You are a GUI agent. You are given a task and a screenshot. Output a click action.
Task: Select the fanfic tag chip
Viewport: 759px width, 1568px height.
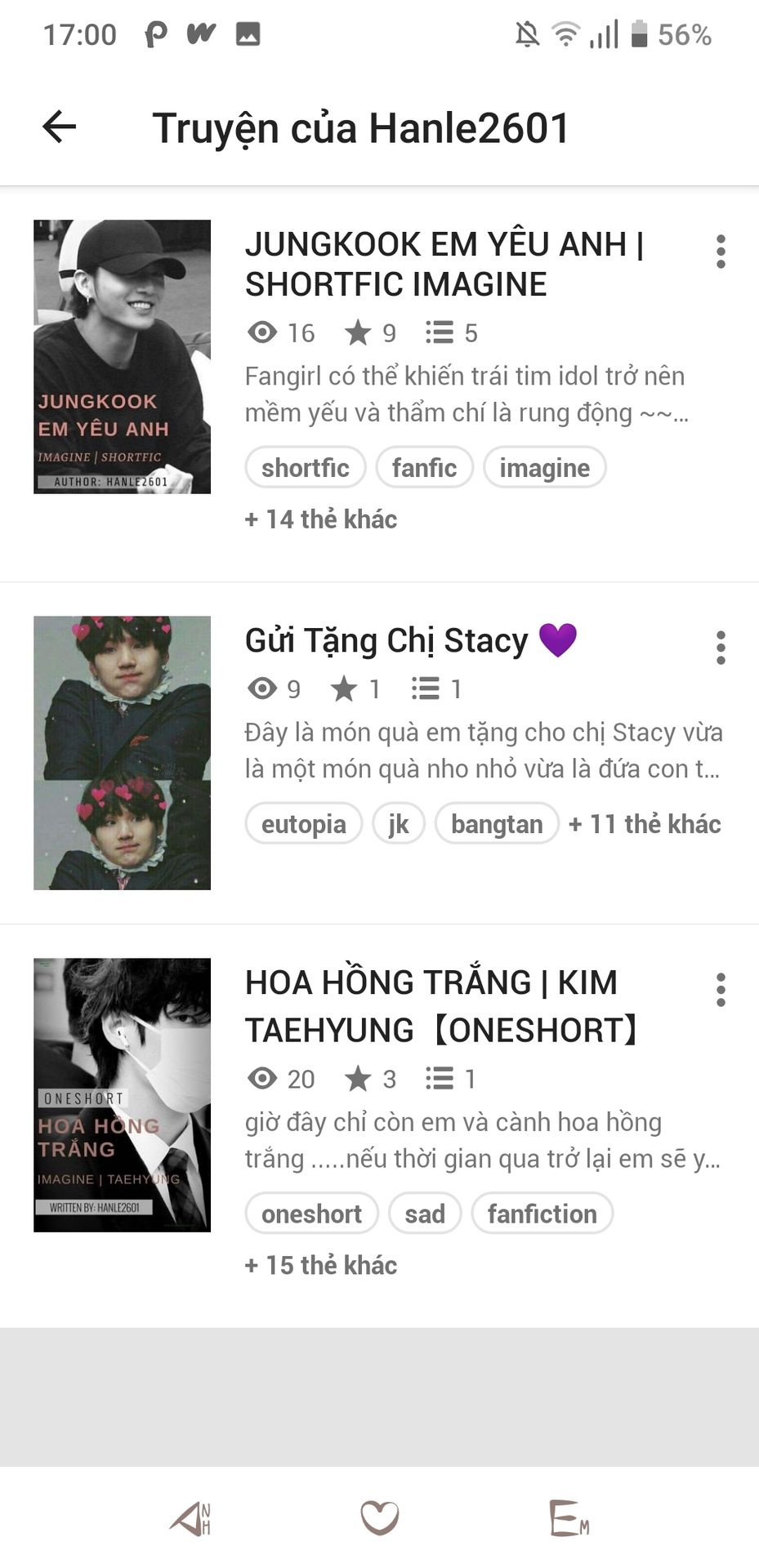[424, 467]
